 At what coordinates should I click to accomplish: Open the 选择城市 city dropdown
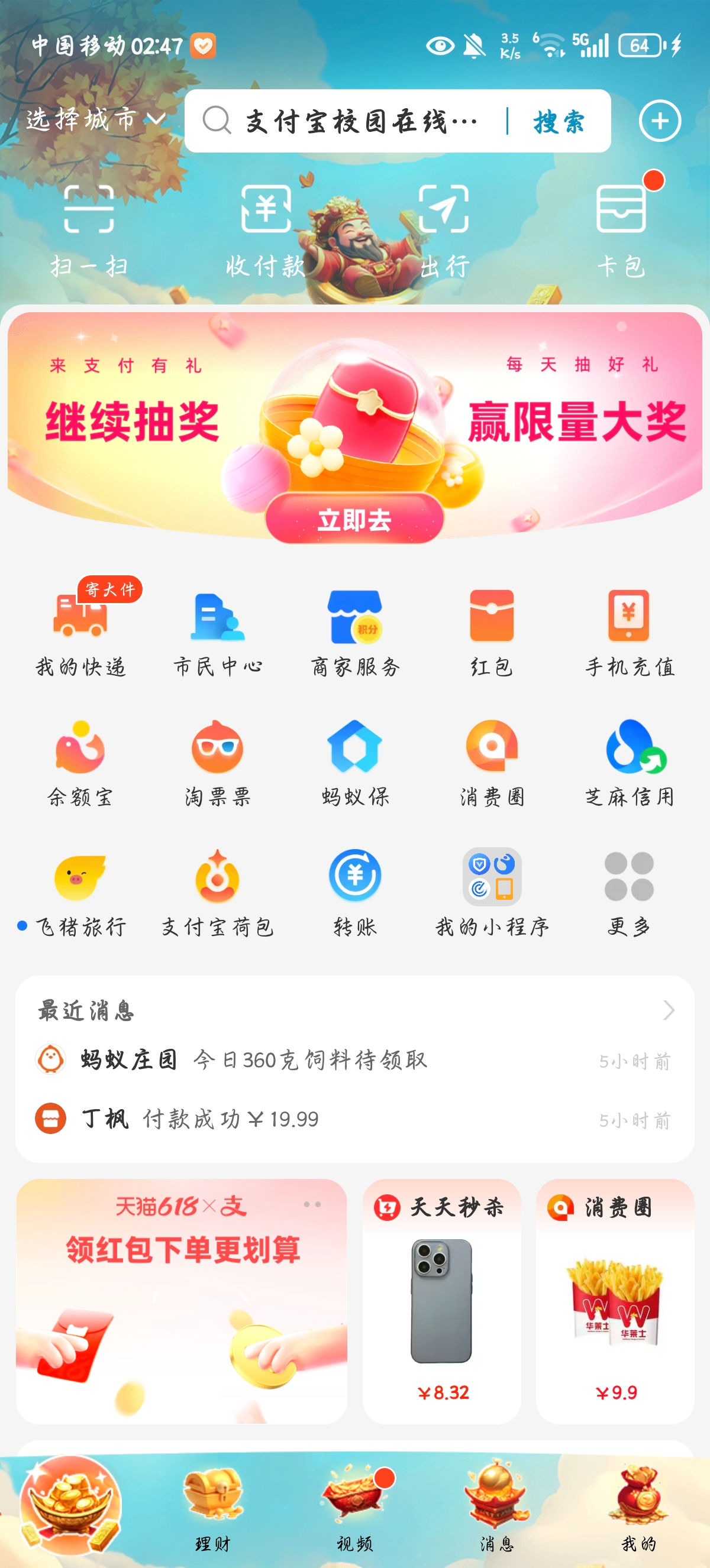95,119
